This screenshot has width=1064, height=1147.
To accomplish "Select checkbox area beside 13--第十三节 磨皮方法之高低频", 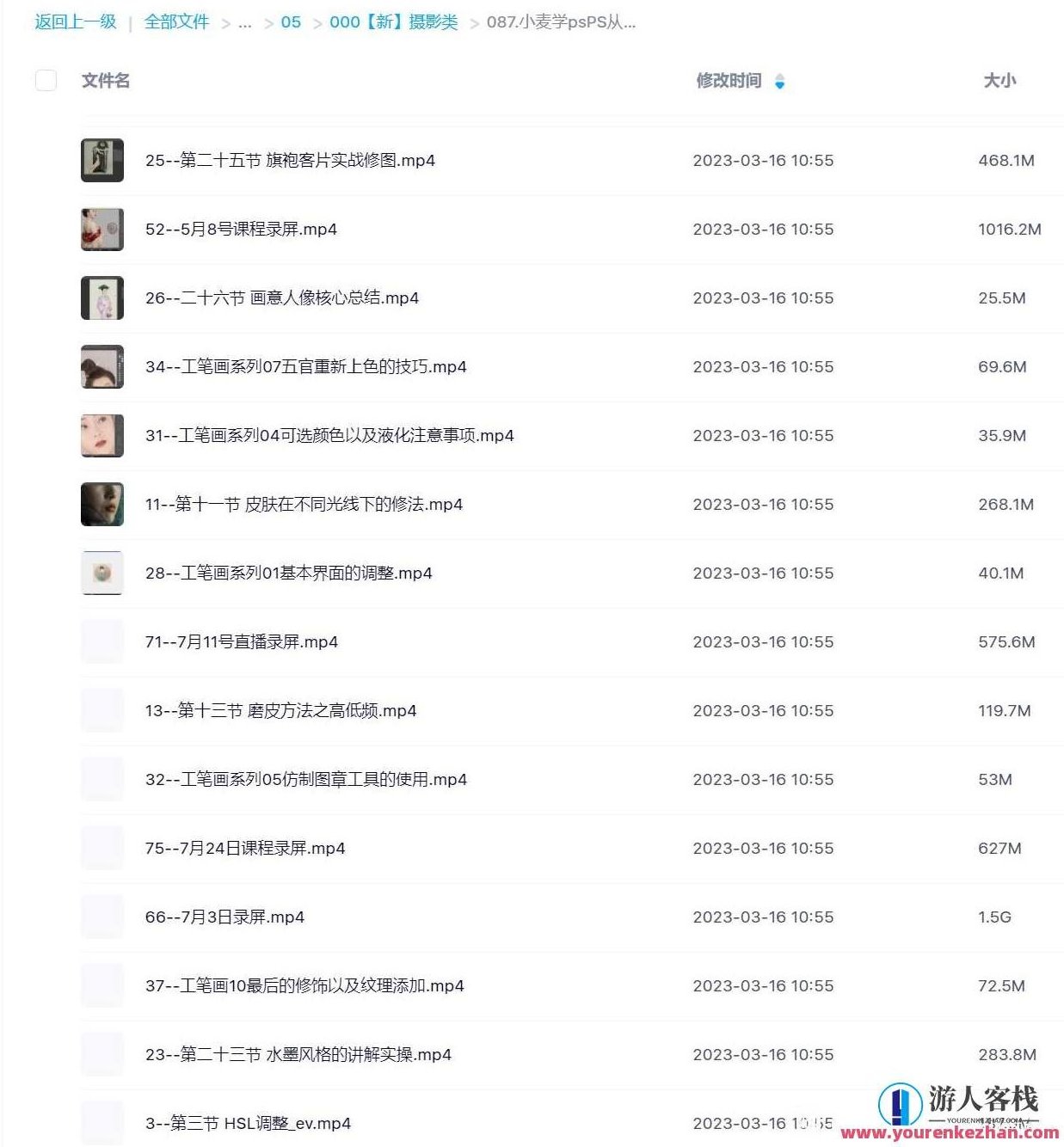I will coord(101,710).
